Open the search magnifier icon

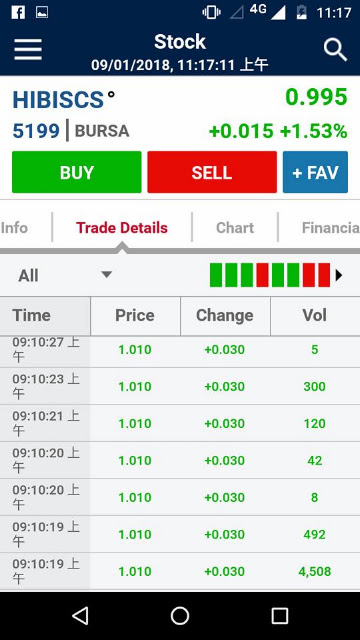[335, 50]
